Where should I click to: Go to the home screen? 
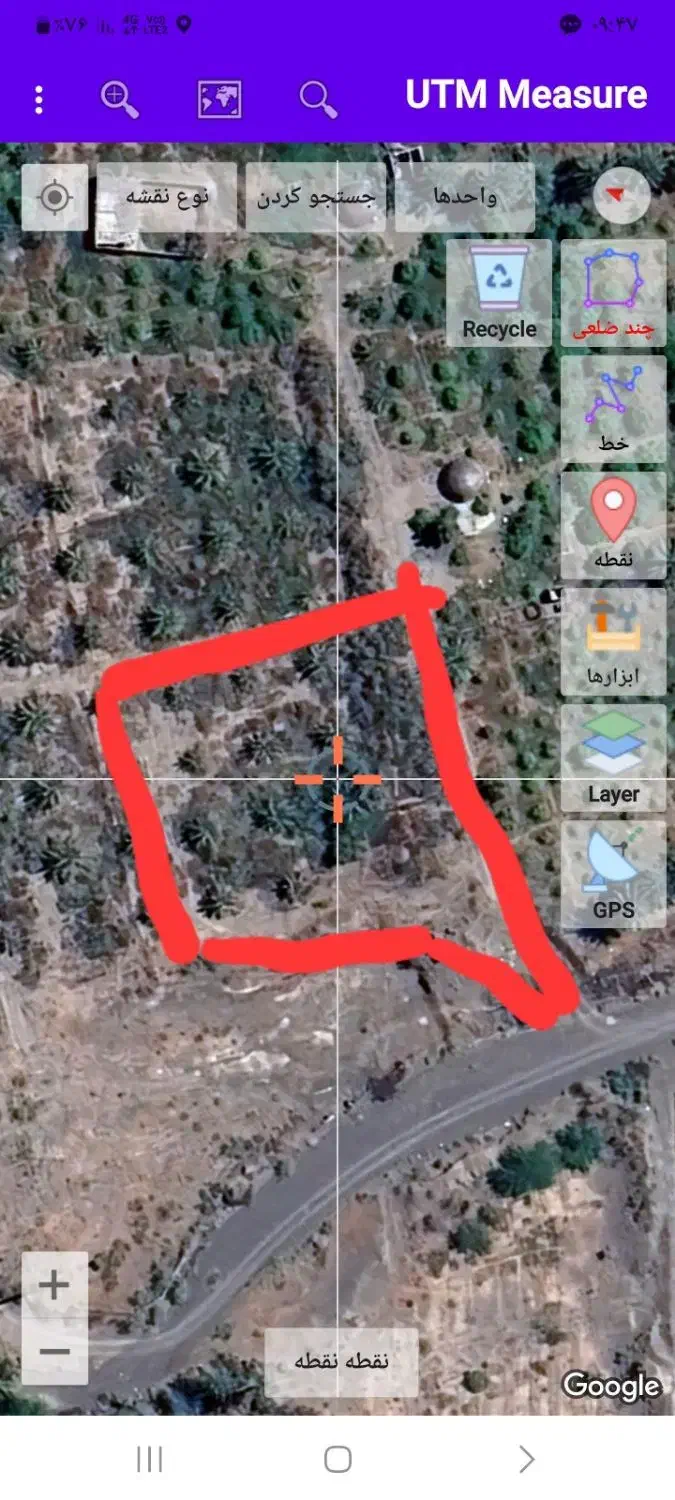coord(338,1459)
